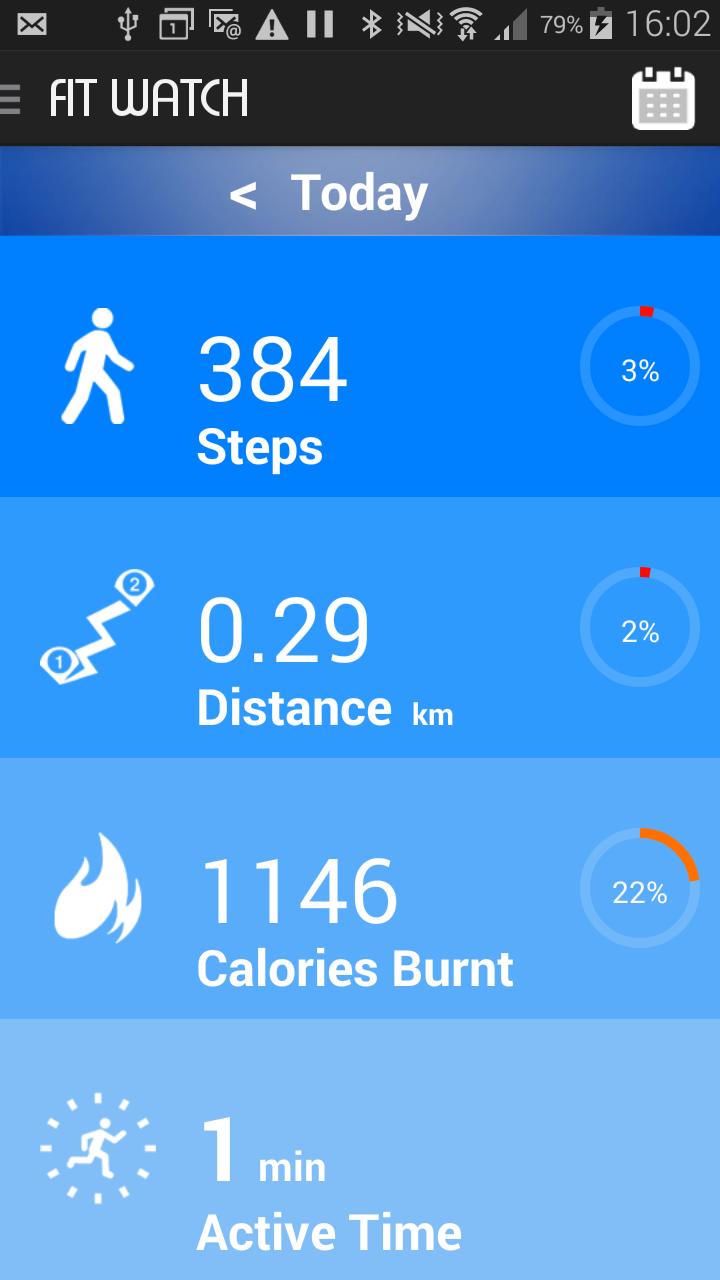The width and height of the screenshot is (720, 1280).
Task: Open the navigation hamburger menu
Action: (x=11, y=97)
